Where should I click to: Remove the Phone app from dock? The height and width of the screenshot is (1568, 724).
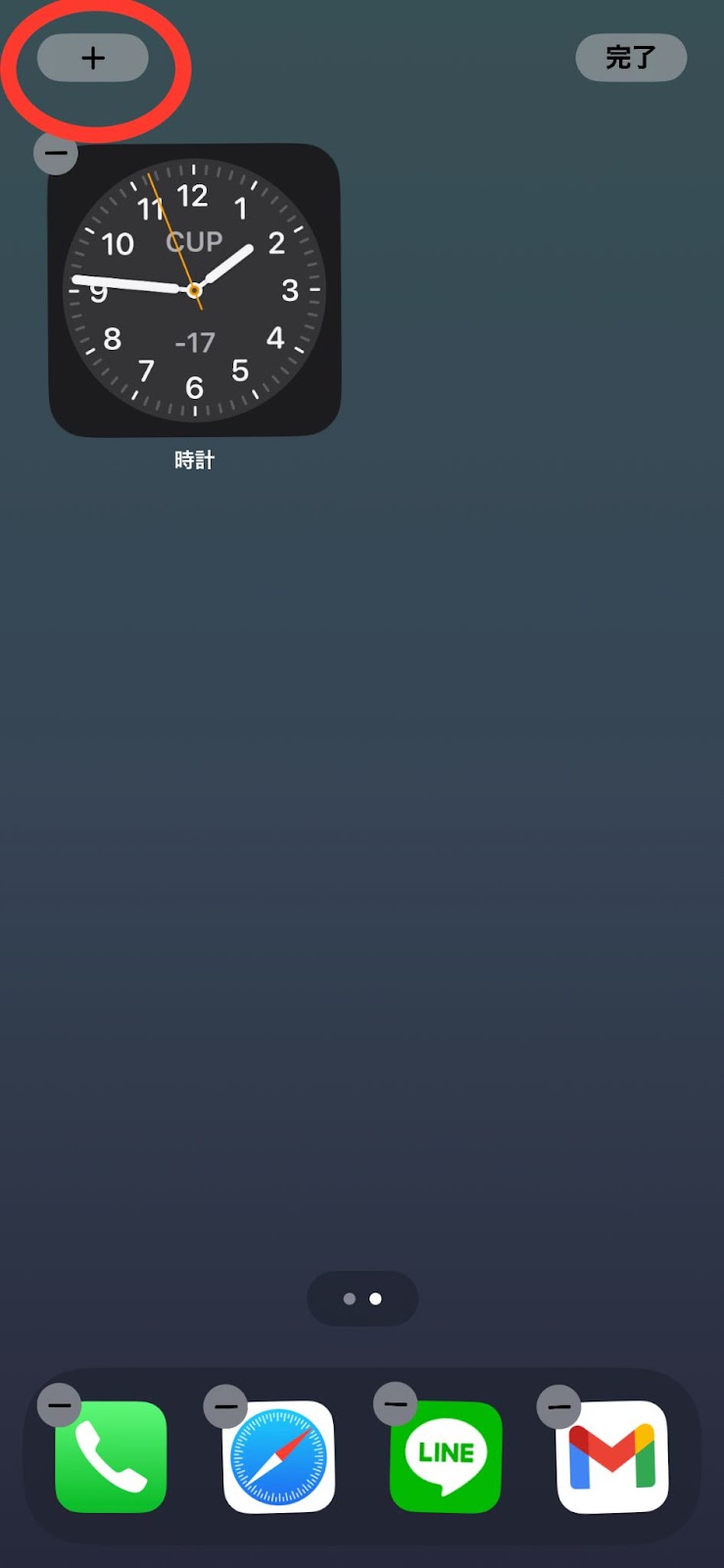click(59, 1405)
